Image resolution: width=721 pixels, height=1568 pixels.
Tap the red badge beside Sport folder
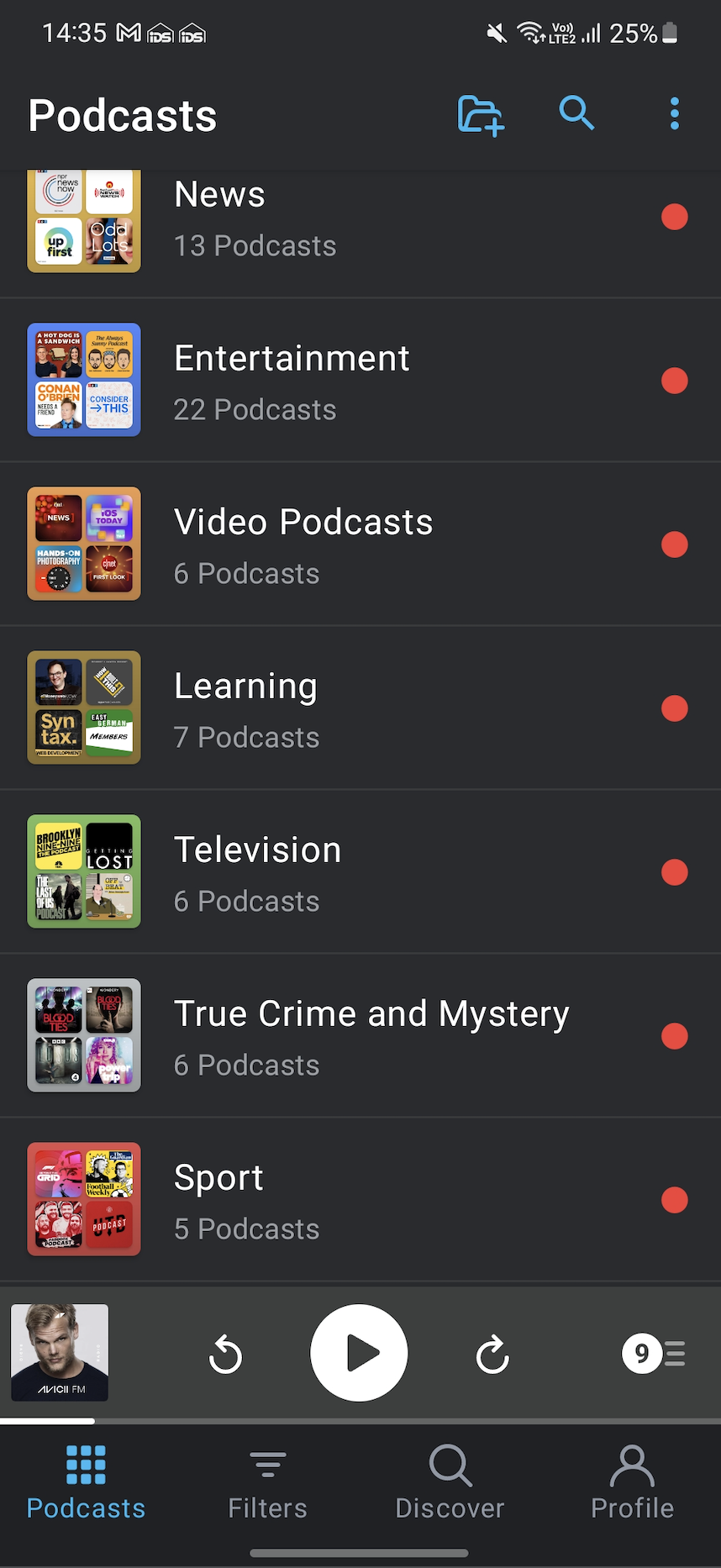674,1200
